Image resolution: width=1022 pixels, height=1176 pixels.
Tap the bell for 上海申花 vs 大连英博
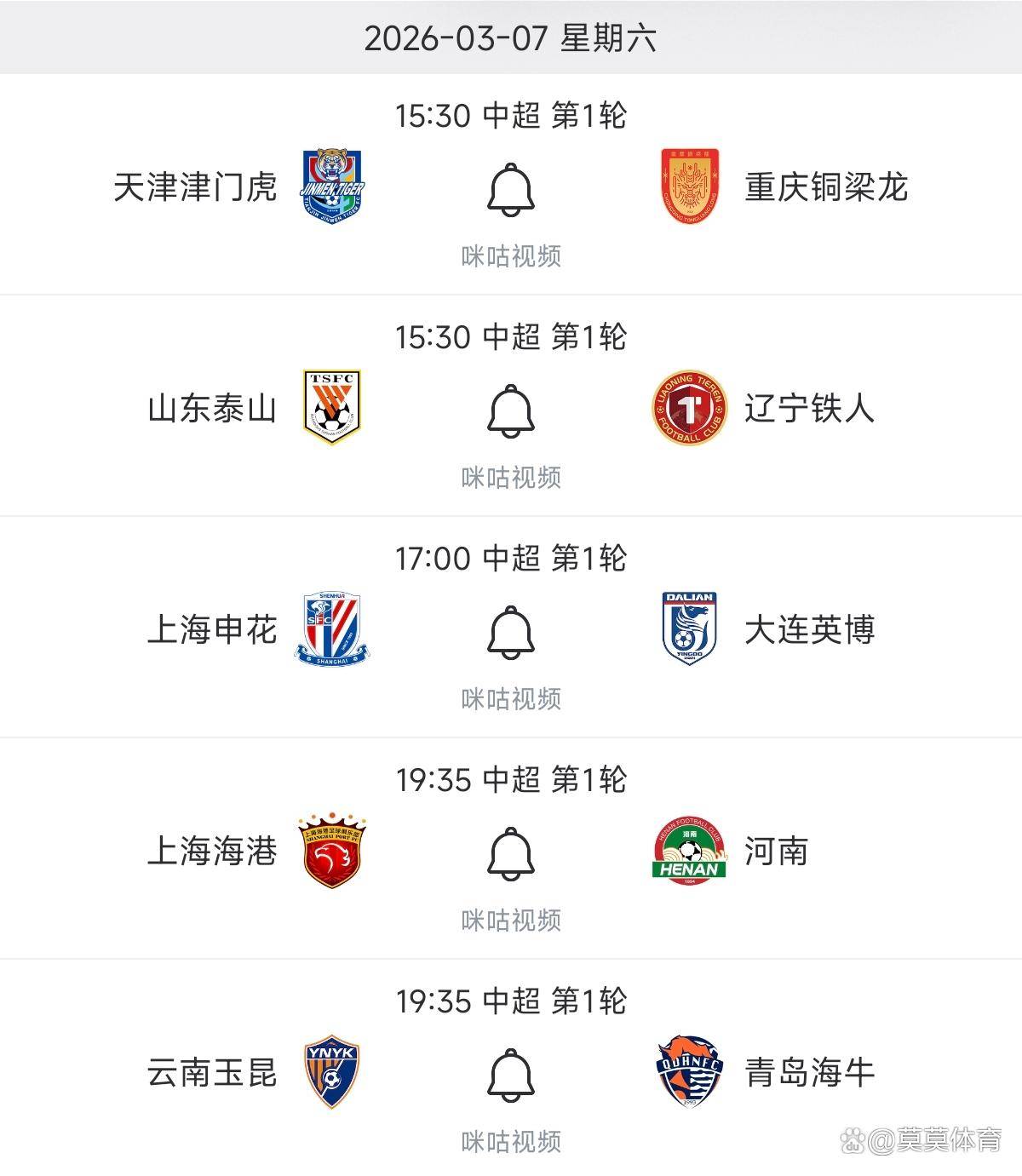(511, 632)
